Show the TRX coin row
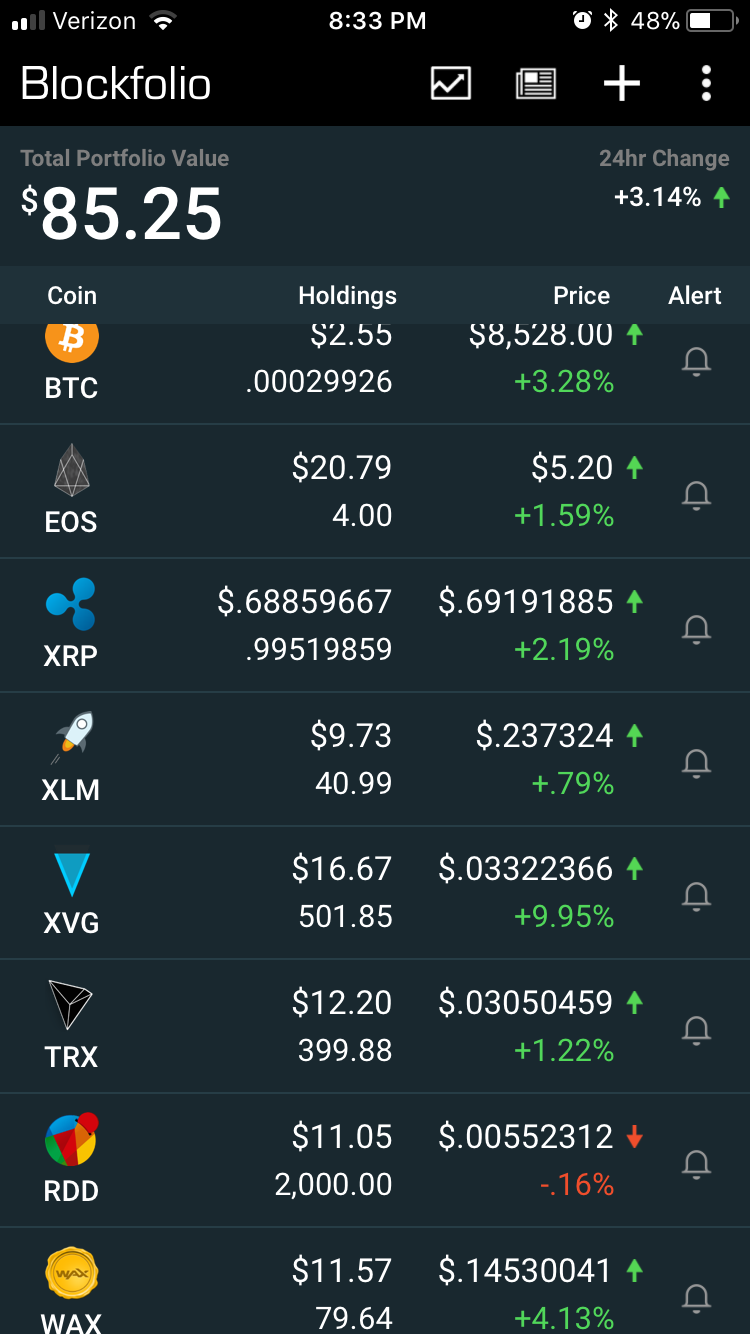This screenshot has height=1334, width=750. pos(71,1026)
